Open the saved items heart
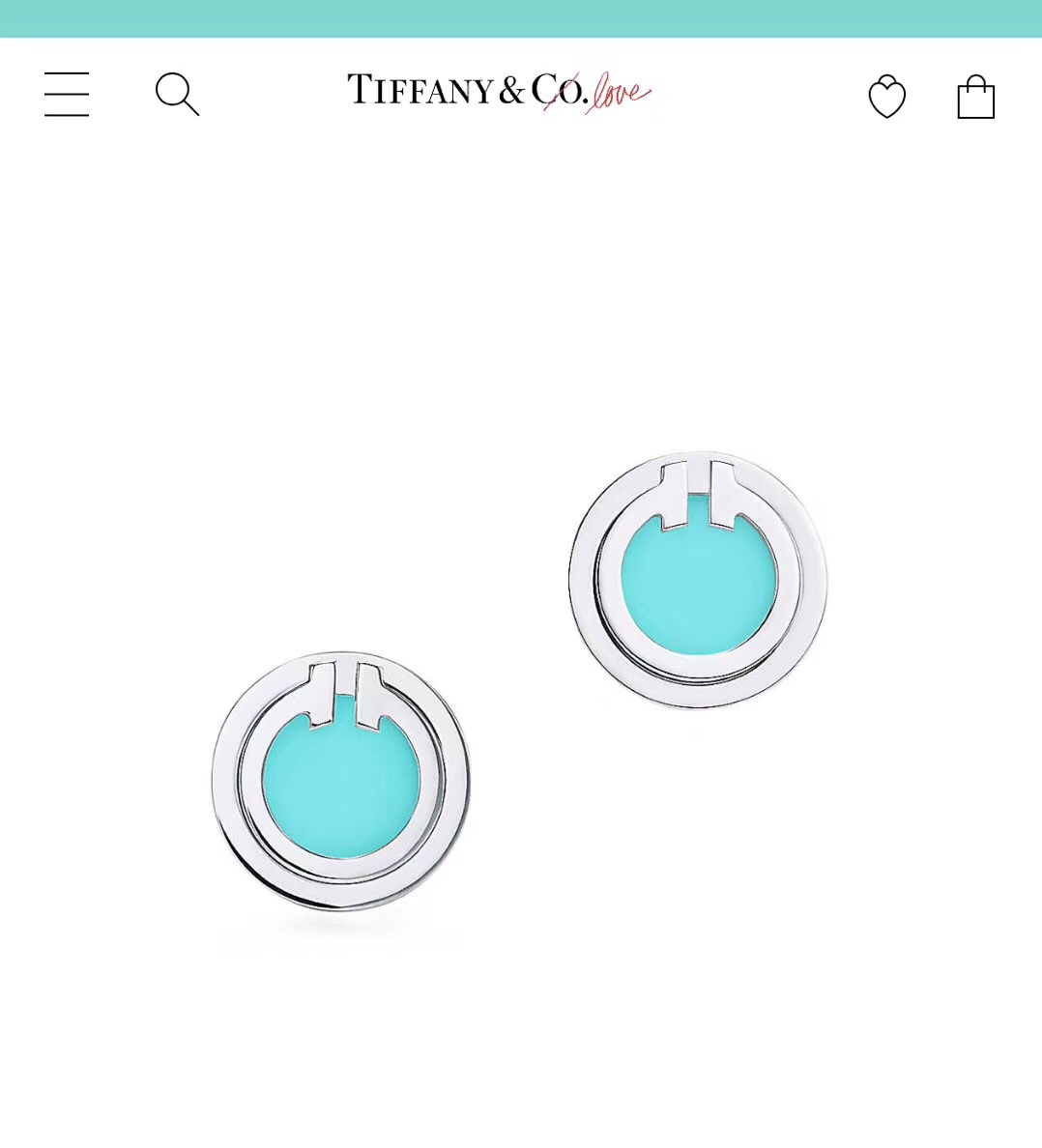1042x1148 pixels. coord(886,97)
